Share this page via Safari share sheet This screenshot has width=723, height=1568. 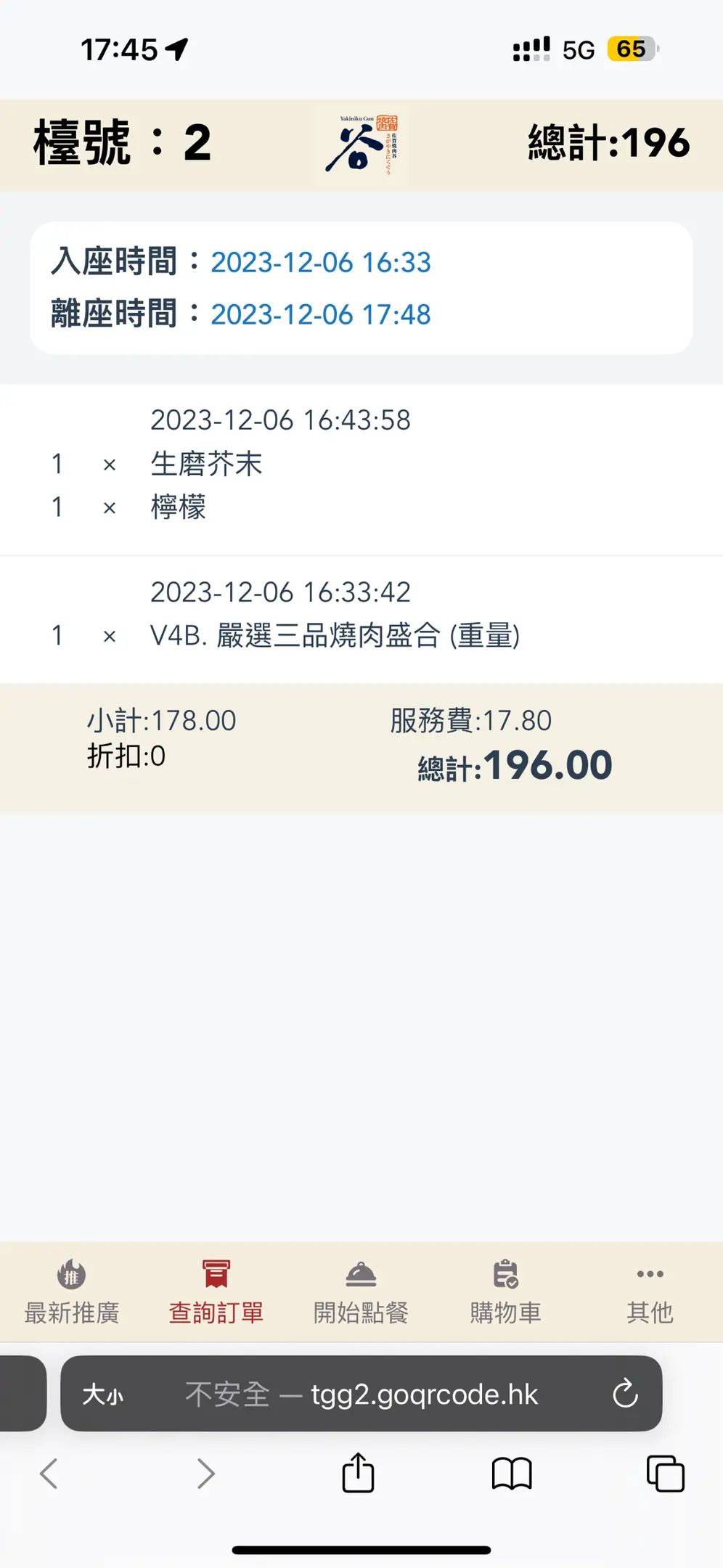[358, 1473]
